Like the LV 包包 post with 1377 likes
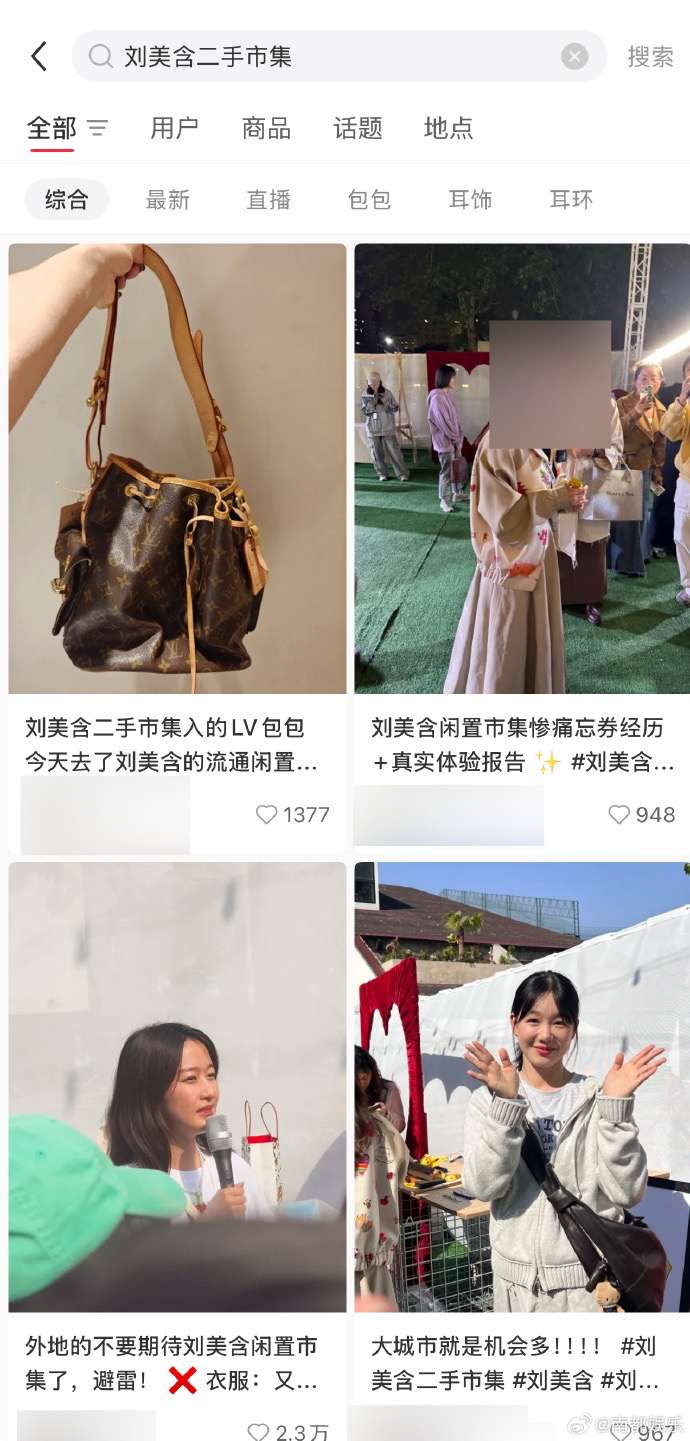The height and width of the screenshot is (1441, 690). (267, 815)
